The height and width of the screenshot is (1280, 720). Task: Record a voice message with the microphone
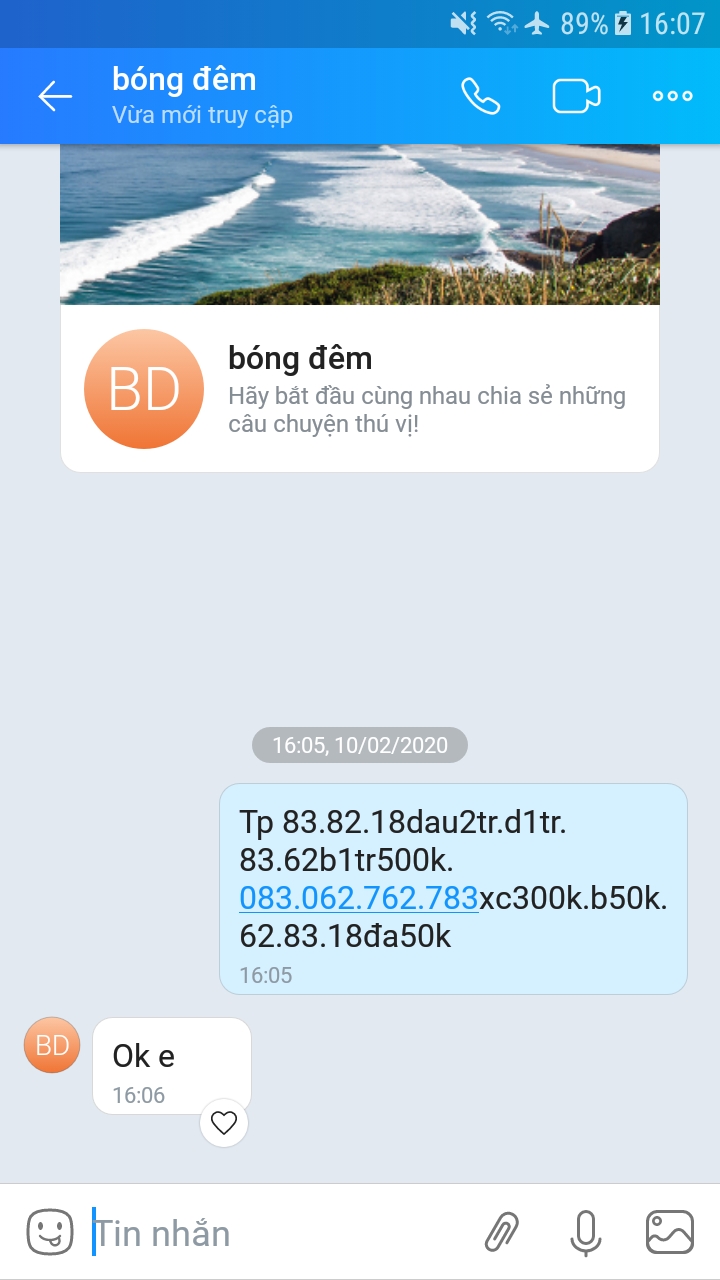586,1232
